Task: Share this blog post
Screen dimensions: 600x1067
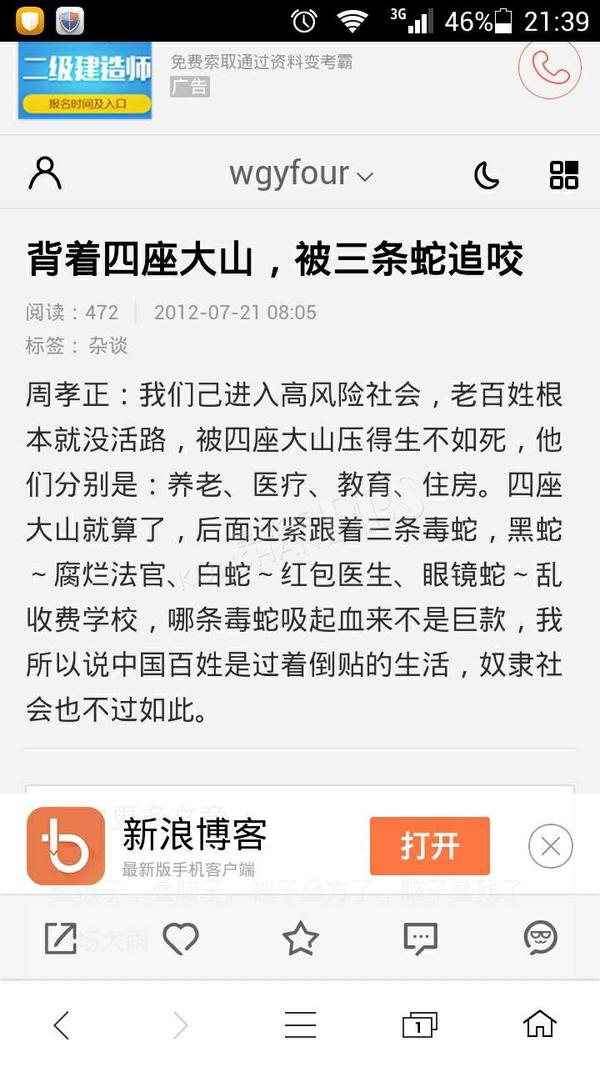Action: [60, 937]
